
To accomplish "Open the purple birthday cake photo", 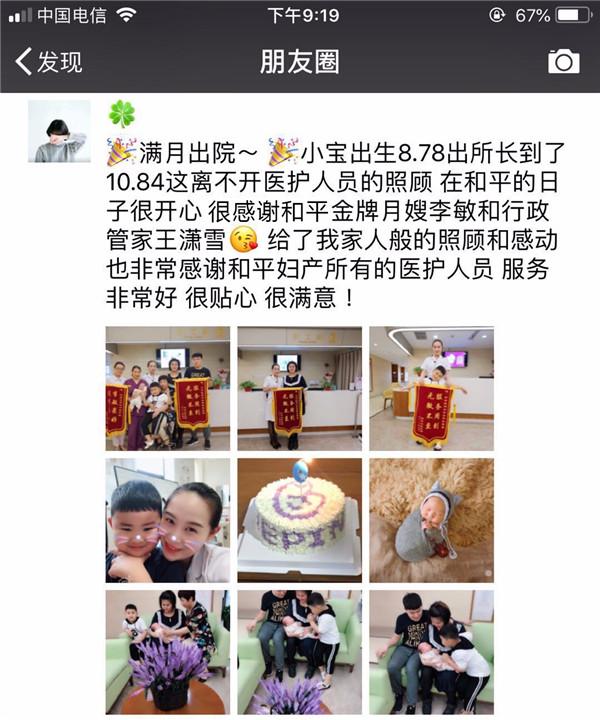I will 299,520.
